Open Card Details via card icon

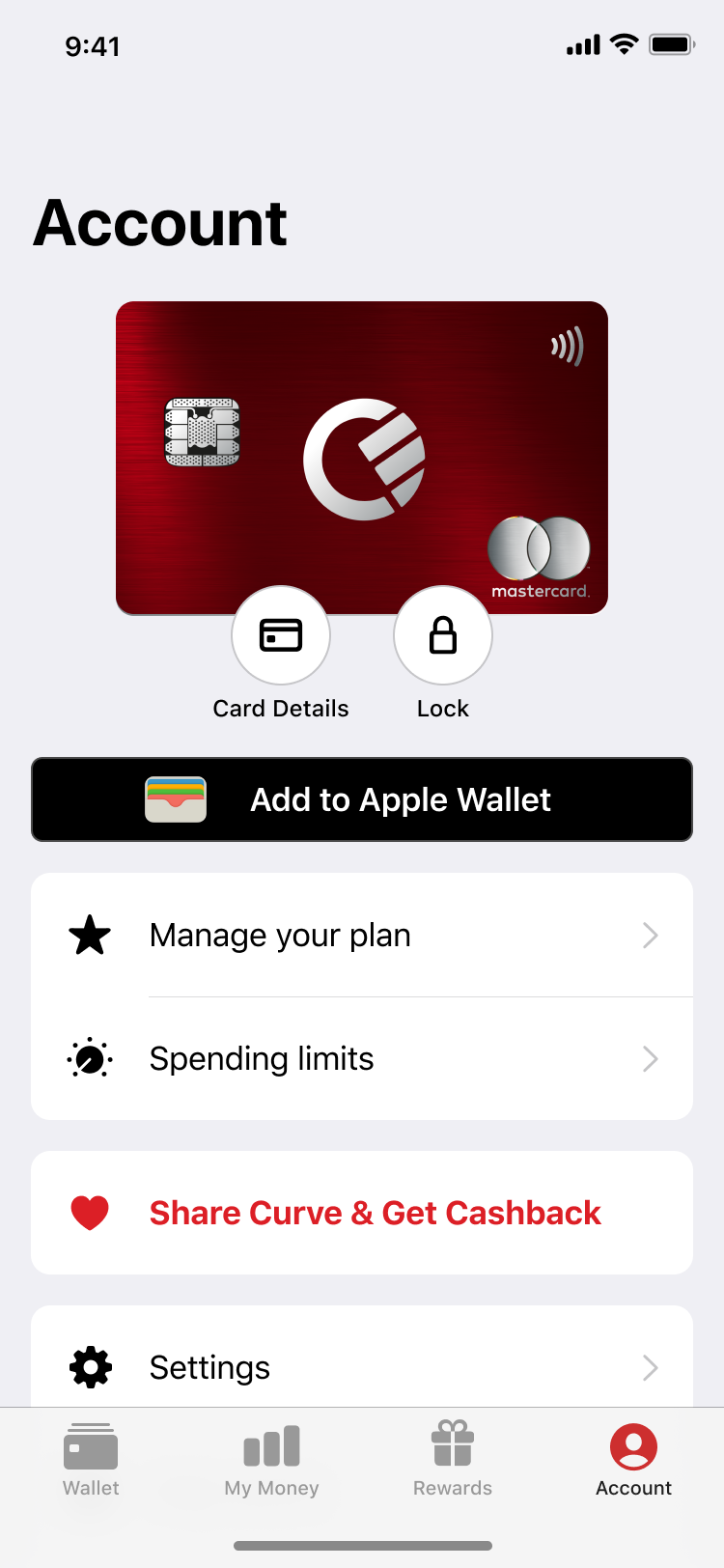click(x=280, y=634)
